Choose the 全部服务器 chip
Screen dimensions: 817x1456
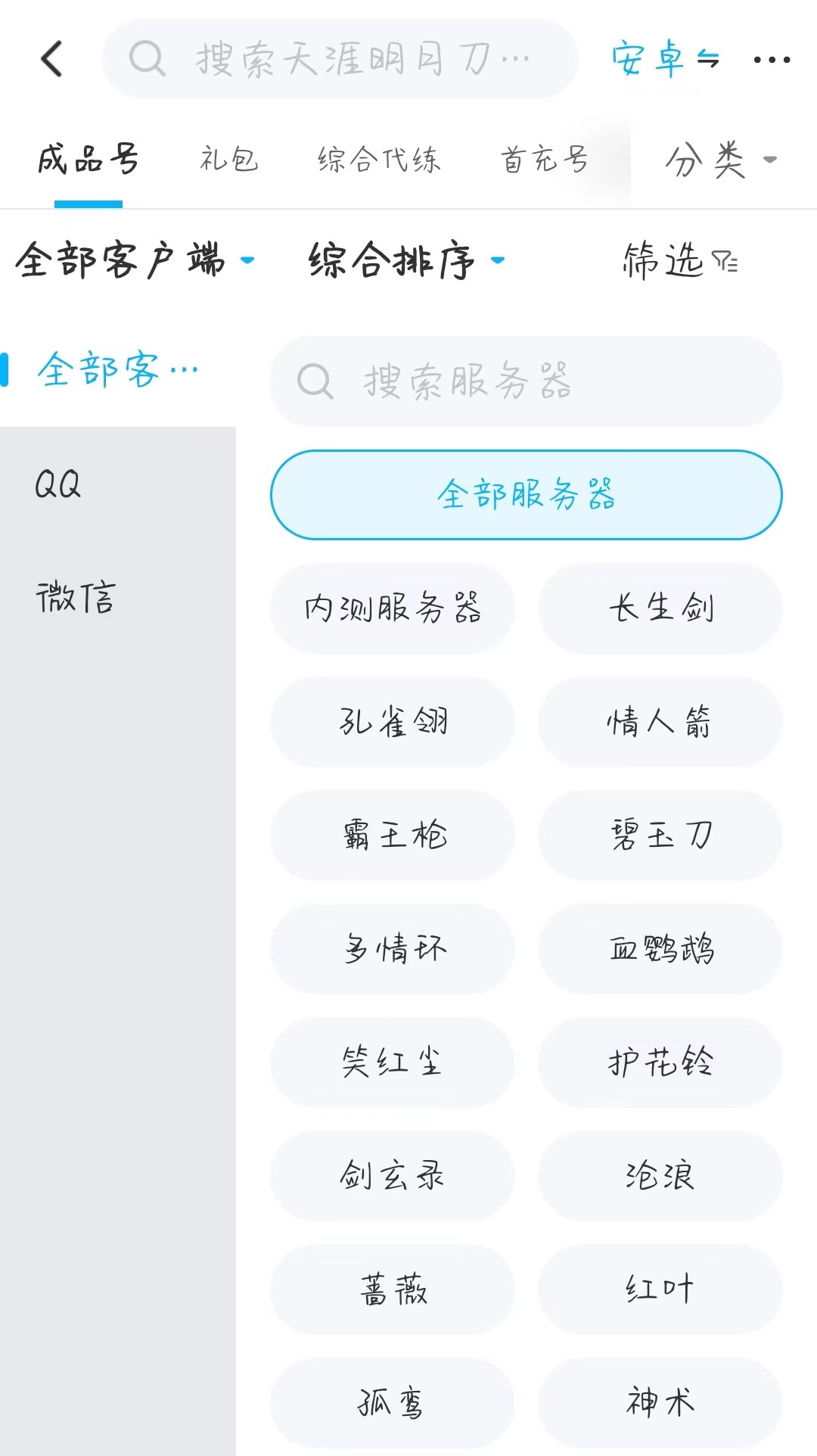tap(527, 495)
